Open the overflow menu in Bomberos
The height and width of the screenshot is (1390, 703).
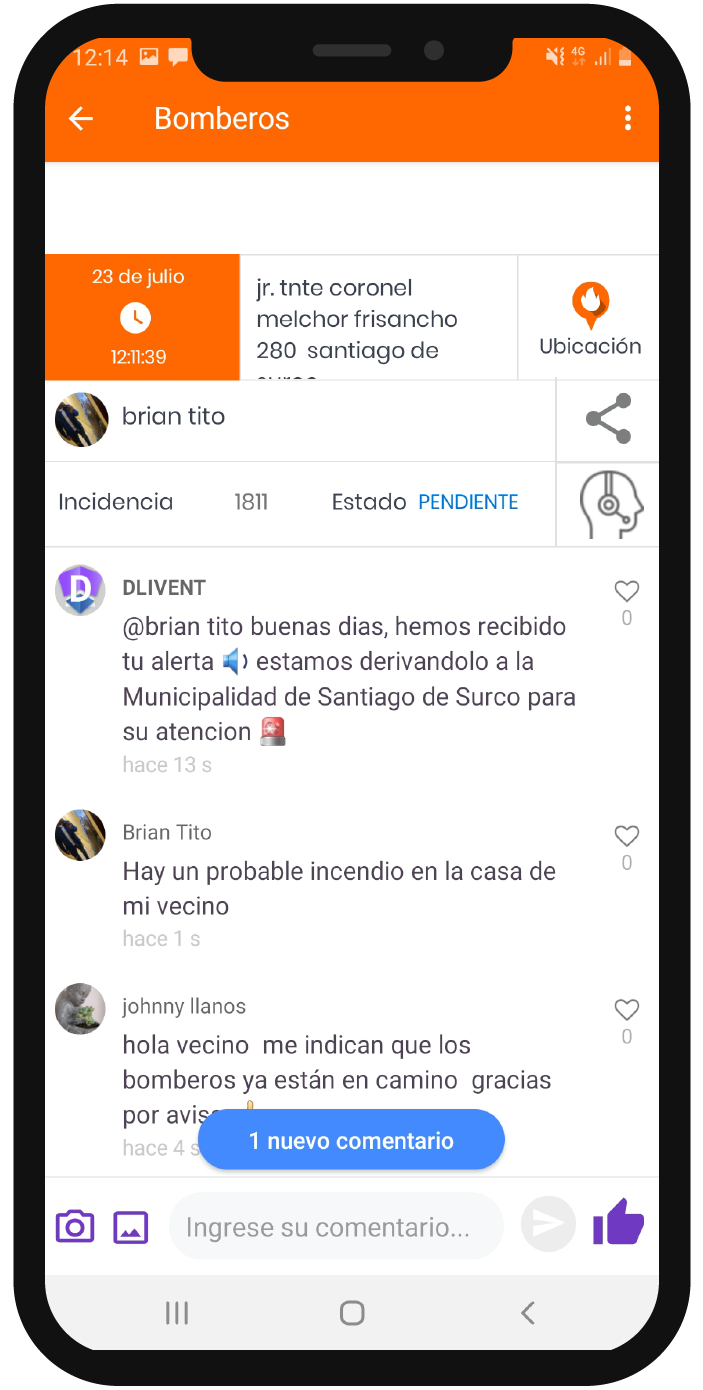627,119
